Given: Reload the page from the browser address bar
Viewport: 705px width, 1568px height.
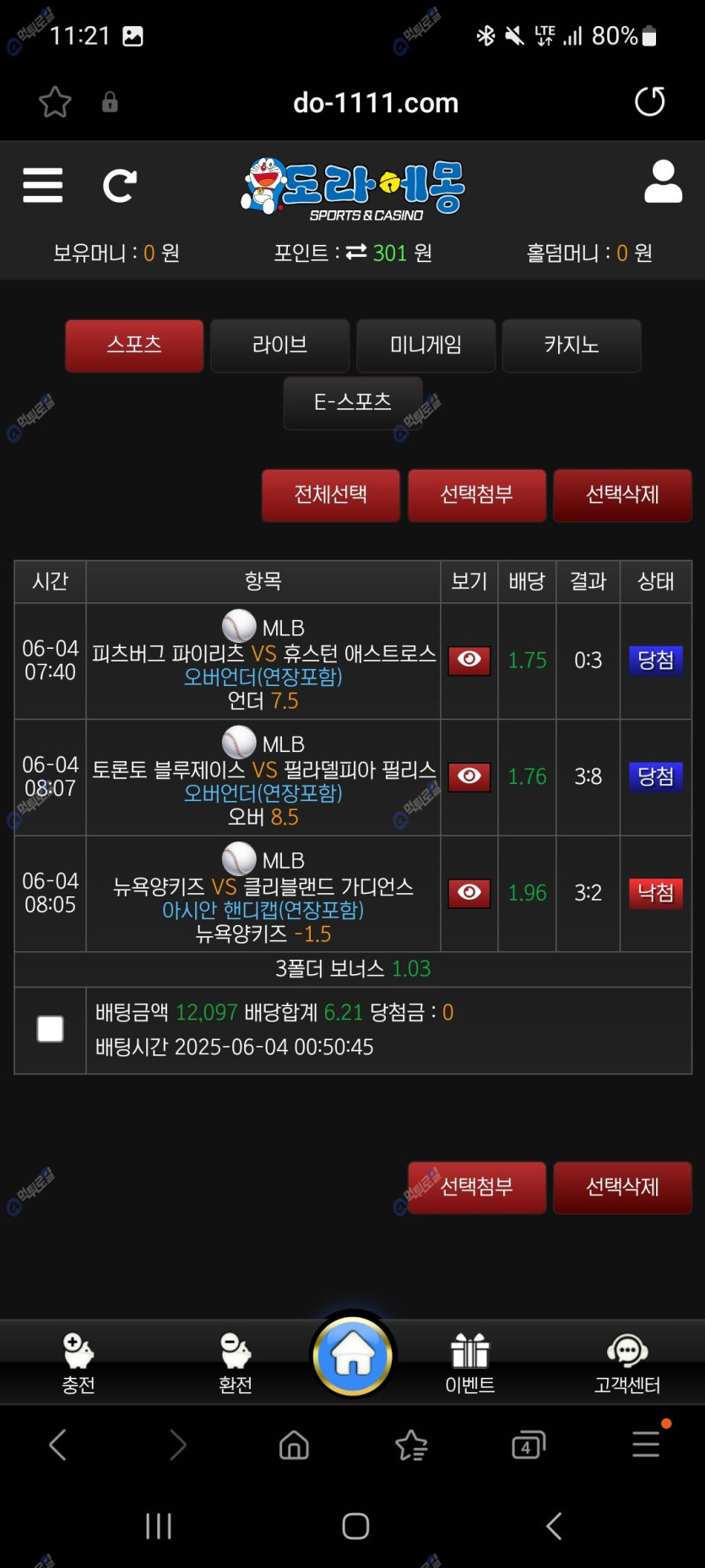Looking at the screenshot, I should (649, 102).
